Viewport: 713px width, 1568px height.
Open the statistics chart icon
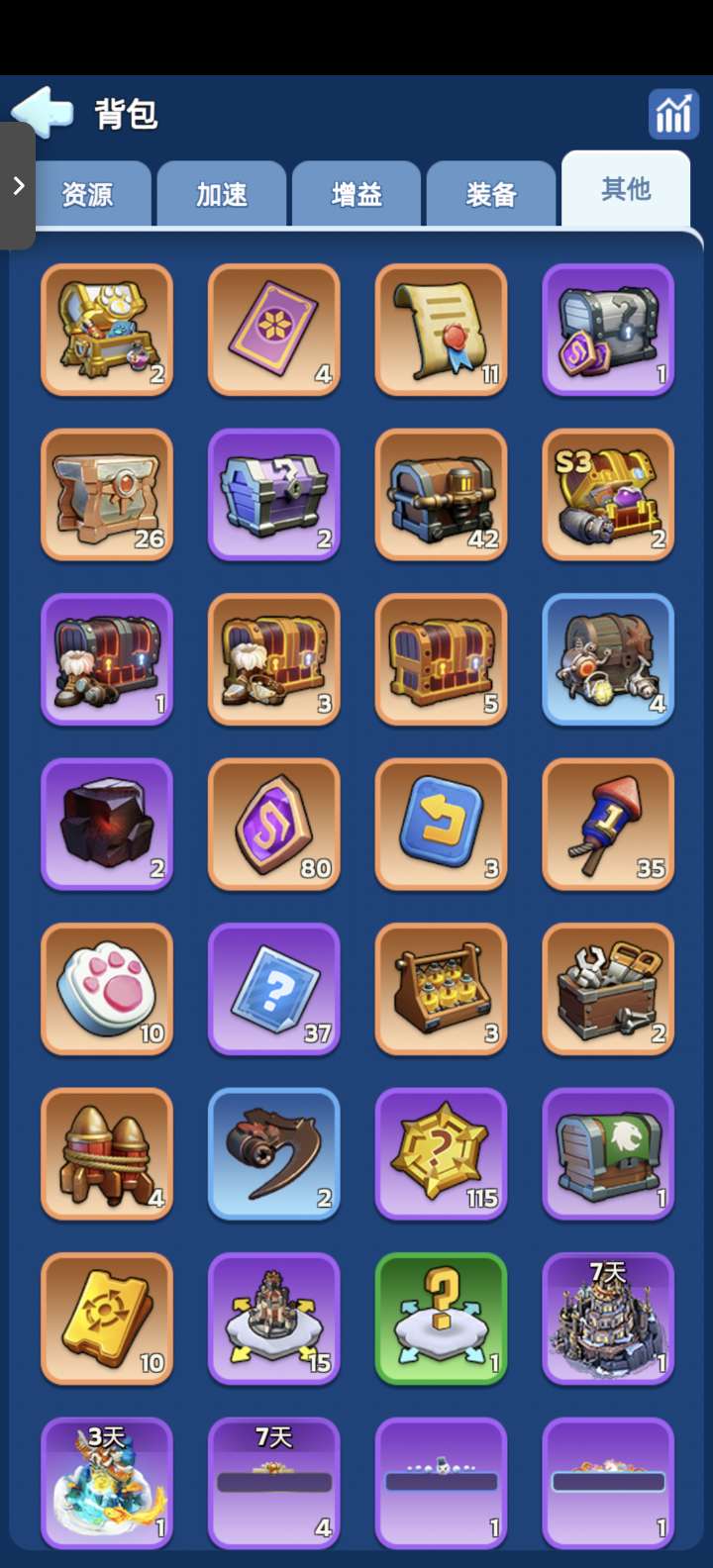pyautogui.click(x=673, y=114)
